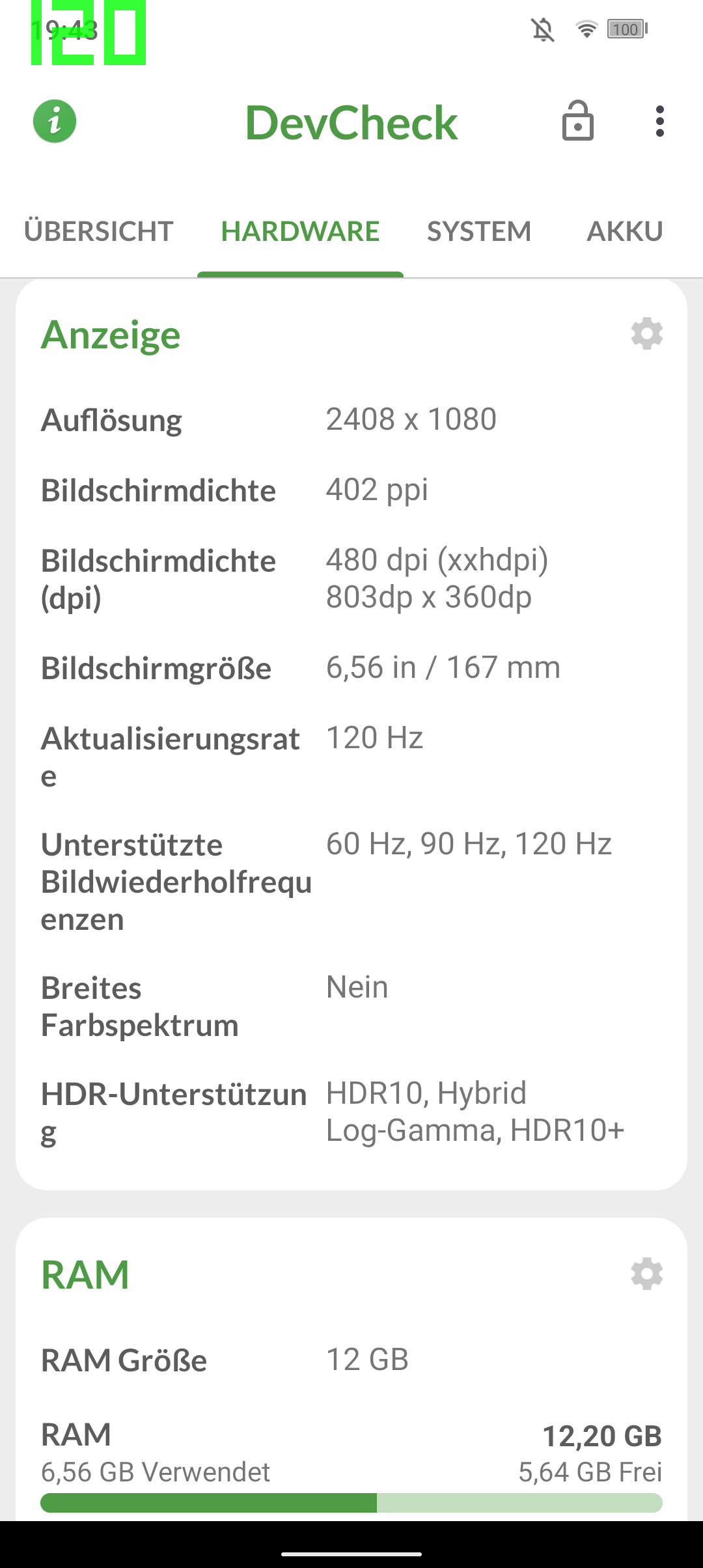
Task: Open the Anzeige settings gear
Action: [647, 334]
